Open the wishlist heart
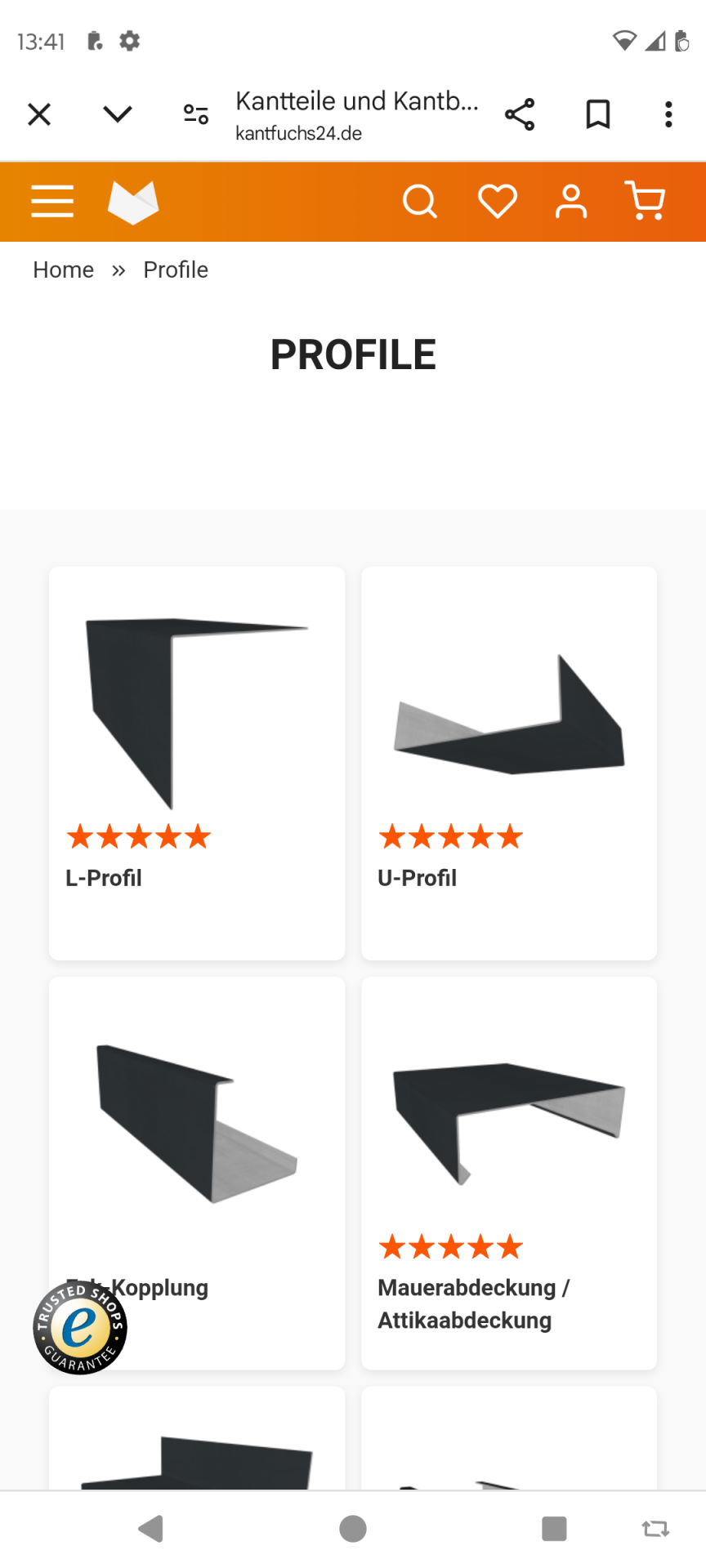The image size is (706, 1568). pos(497,202)
